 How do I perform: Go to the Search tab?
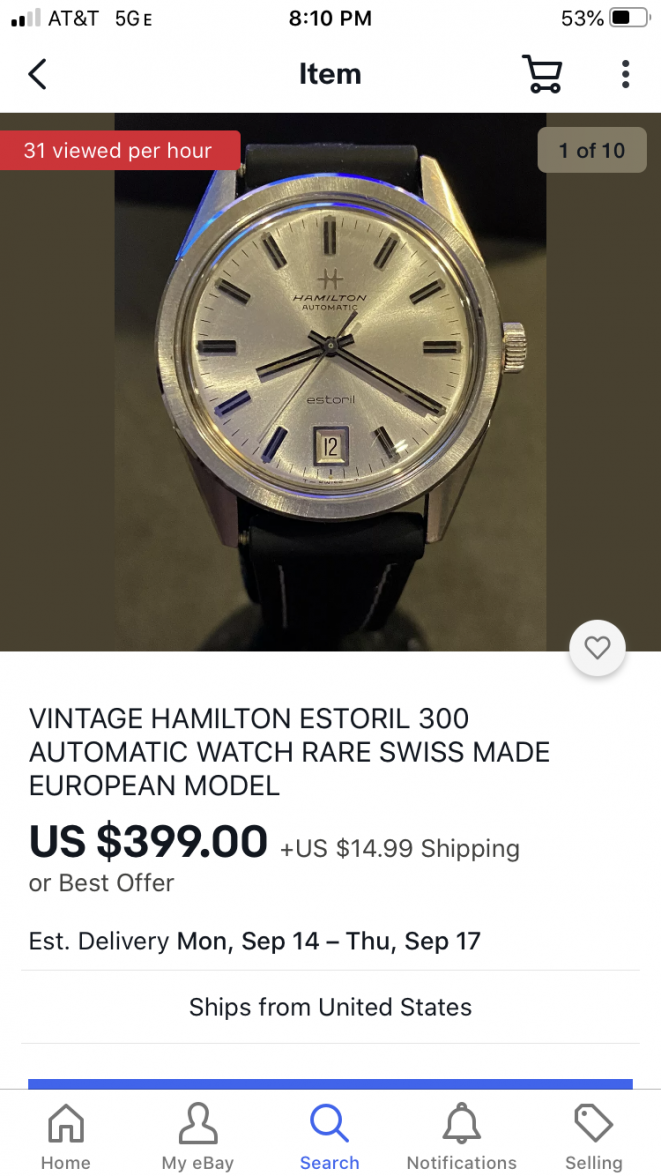click(329, 1137)
